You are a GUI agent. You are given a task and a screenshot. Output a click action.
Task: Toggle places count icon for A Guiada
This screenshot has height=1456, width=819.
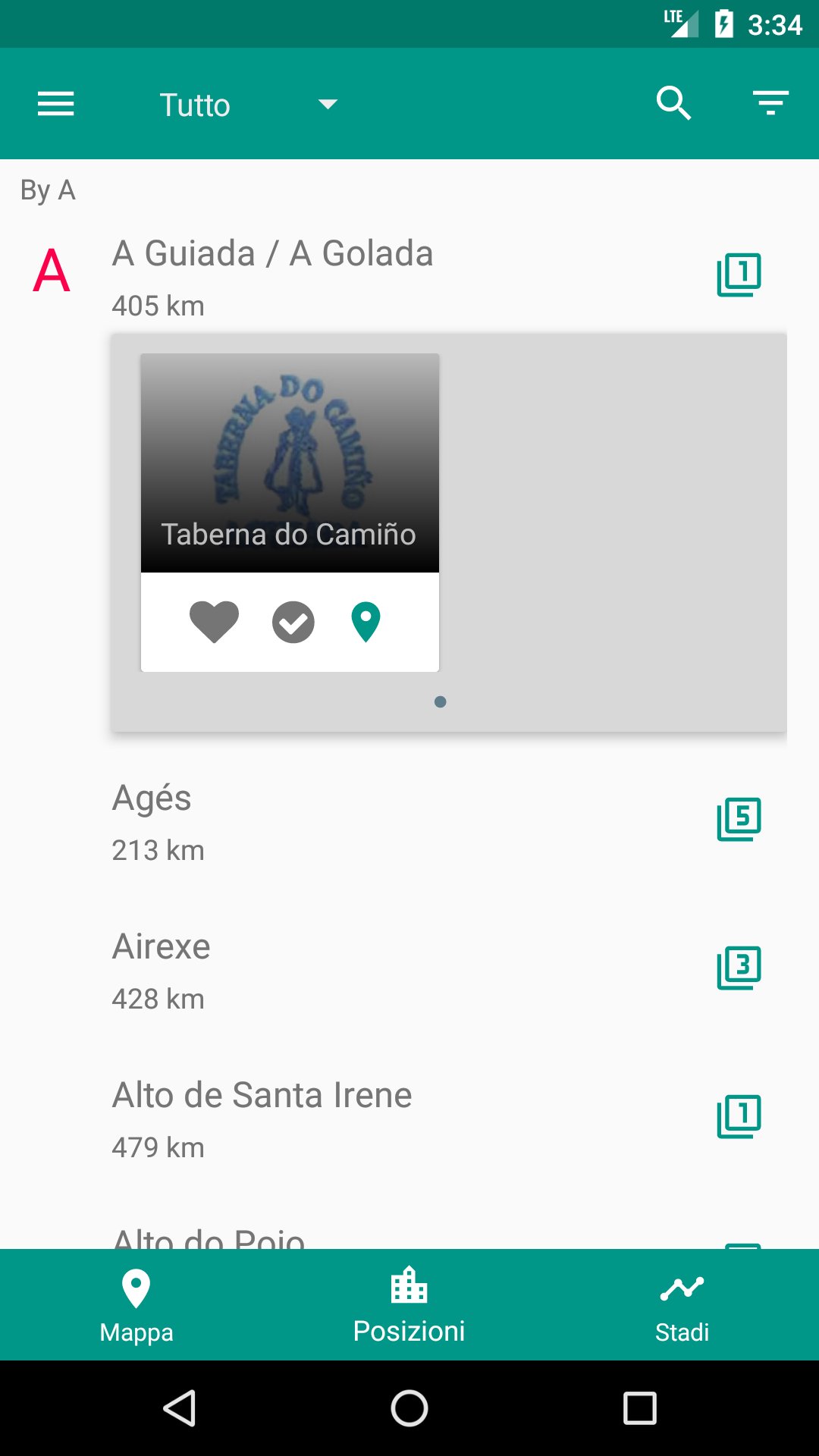[739, 275]
